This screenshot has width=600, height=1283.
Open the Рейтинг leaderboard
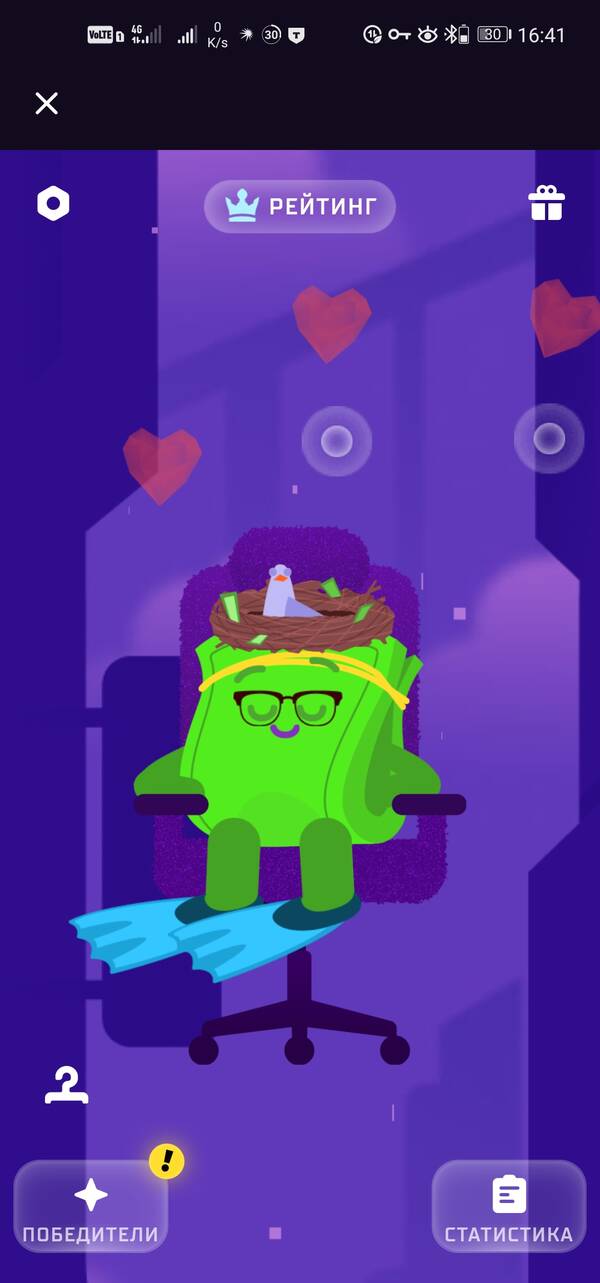coord(300,207)
